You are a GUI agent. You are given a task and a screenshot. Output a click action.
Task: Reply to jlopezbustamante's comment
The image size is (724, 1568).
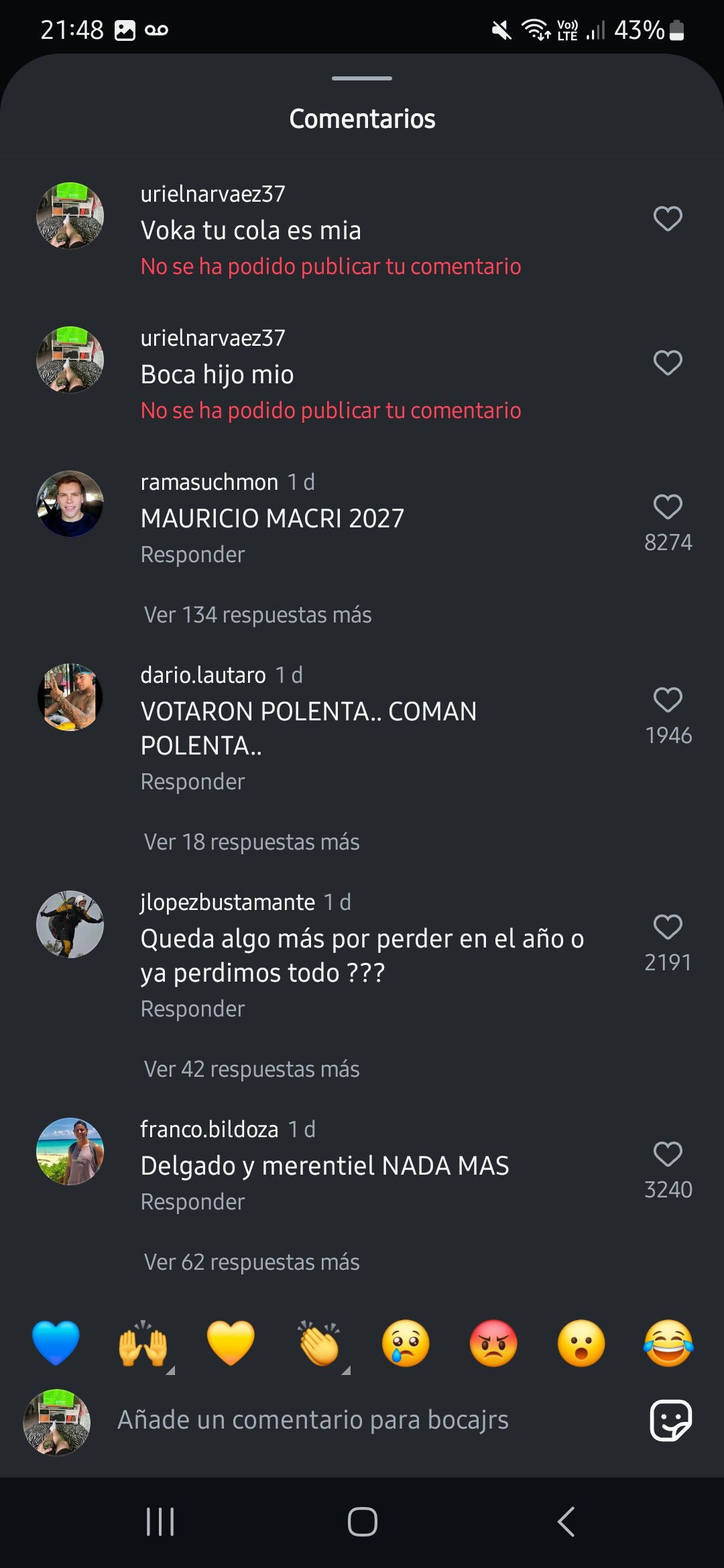[x=192, y=1009]
